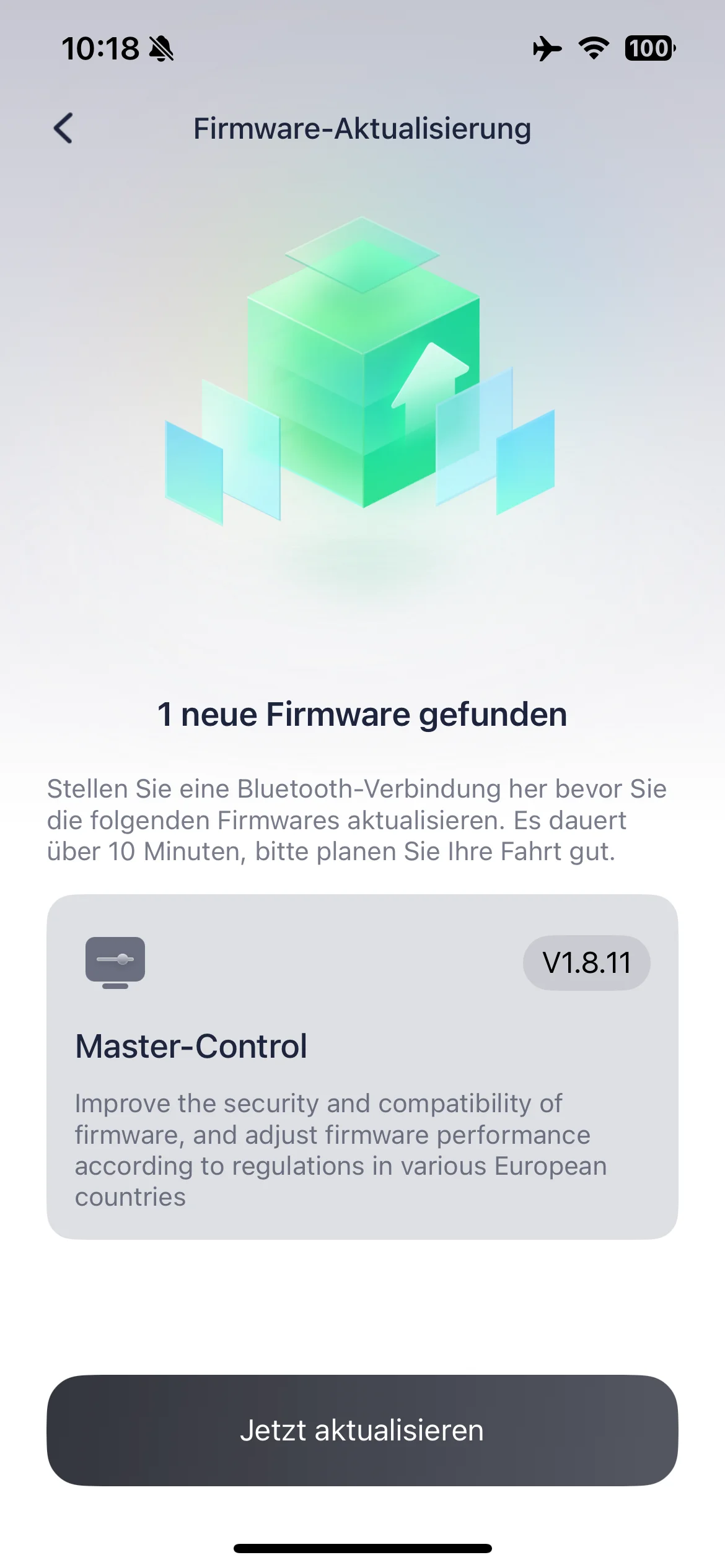
Task: Tap Jetzt aktualisieren button
Action: pyautogui.click(x=362, y=1430)
